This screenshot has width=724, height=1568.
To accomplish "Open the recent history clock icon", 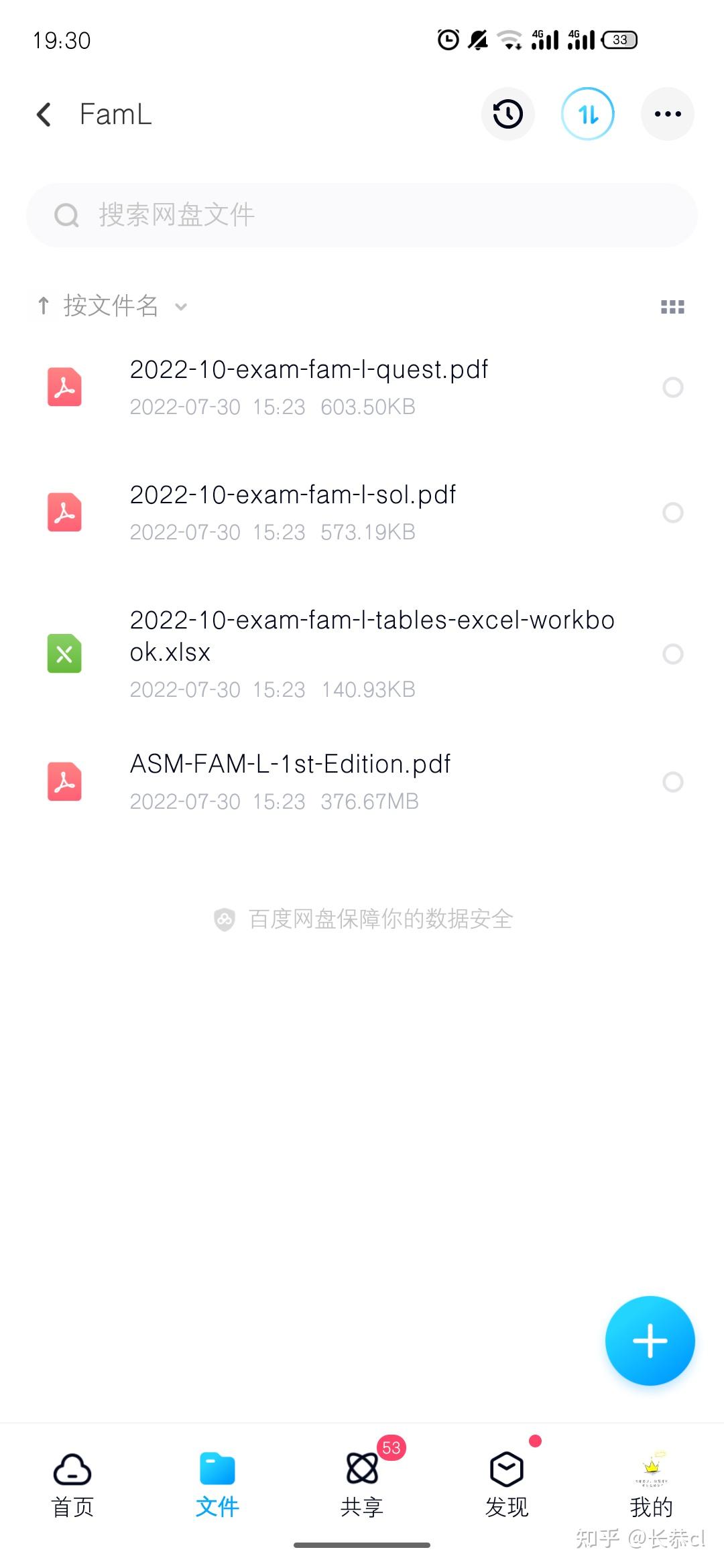I will coord(507,114).
